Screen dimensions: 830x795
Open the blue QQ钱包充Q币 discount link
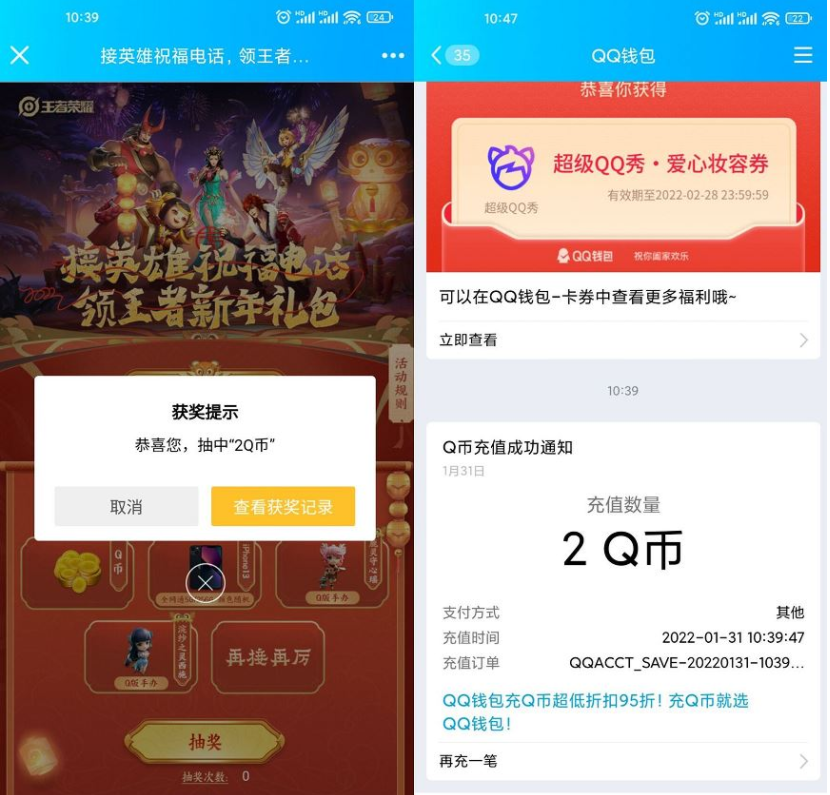[595, 711]
